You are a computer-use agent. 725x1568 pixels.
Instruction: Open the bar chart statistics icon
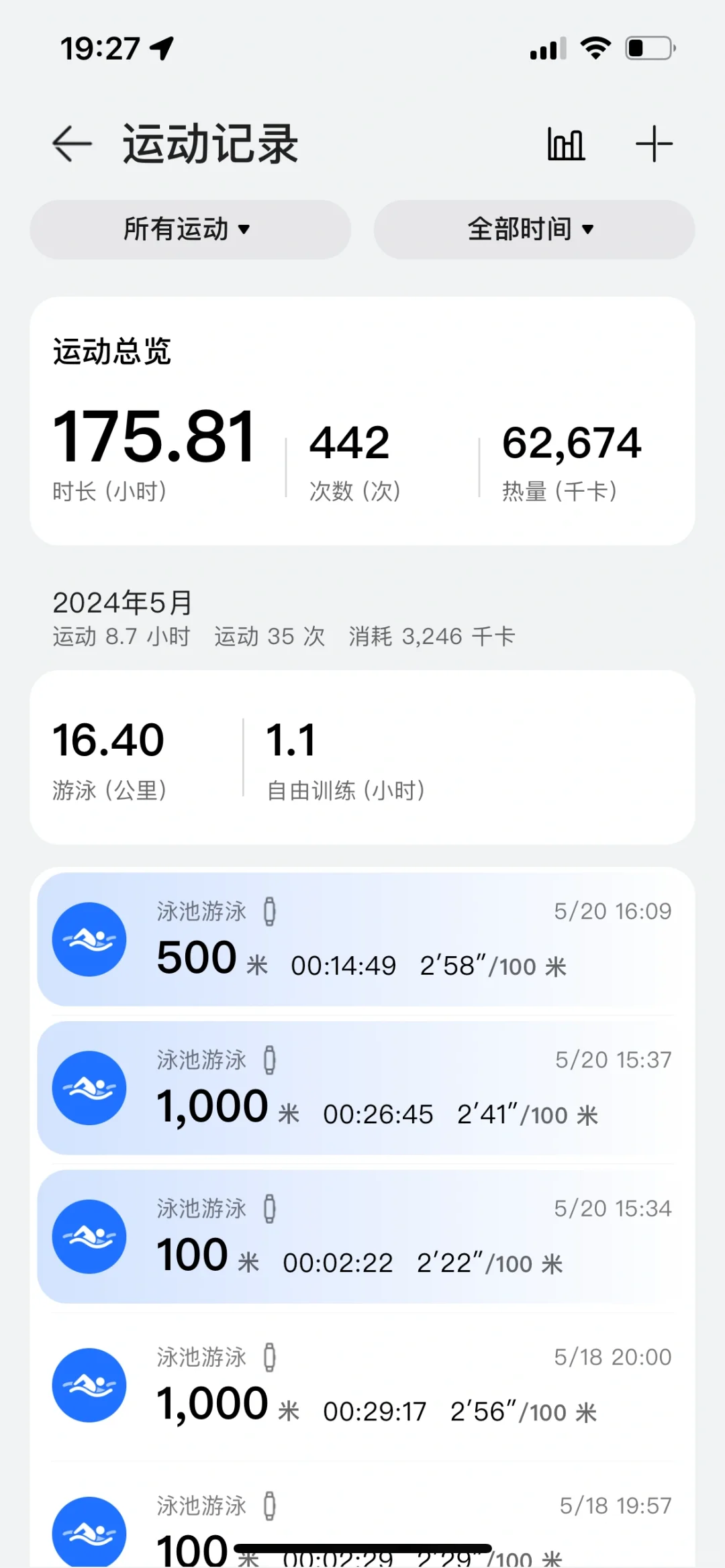(x=566, y=144)
